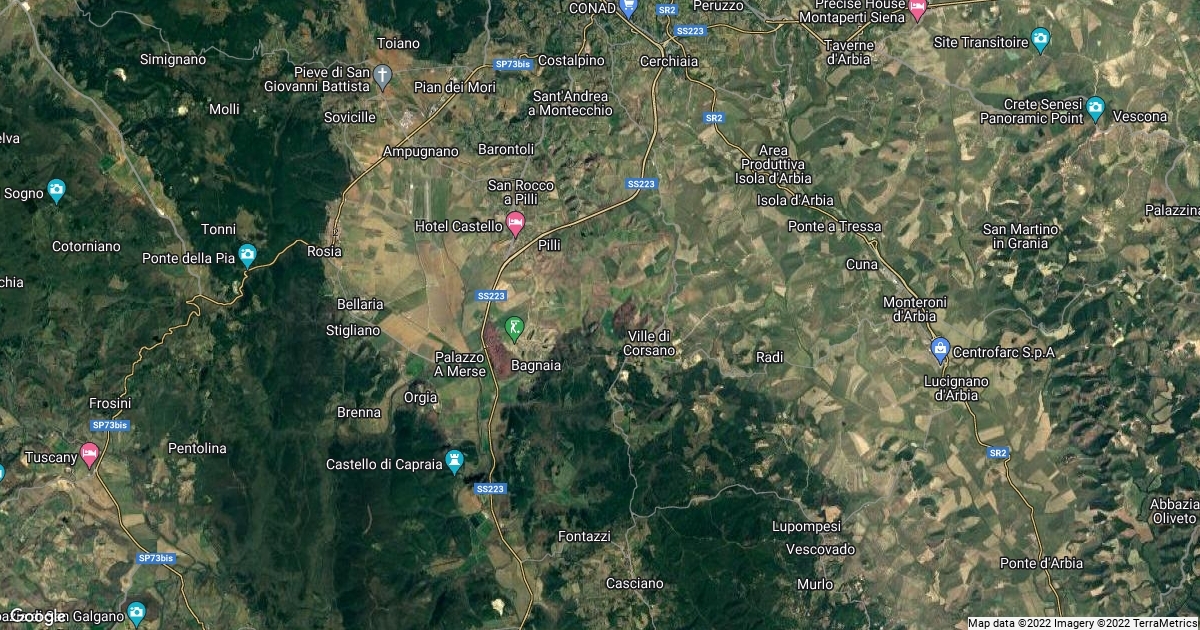Tap the Castello di Capraia castle marker

455,461
